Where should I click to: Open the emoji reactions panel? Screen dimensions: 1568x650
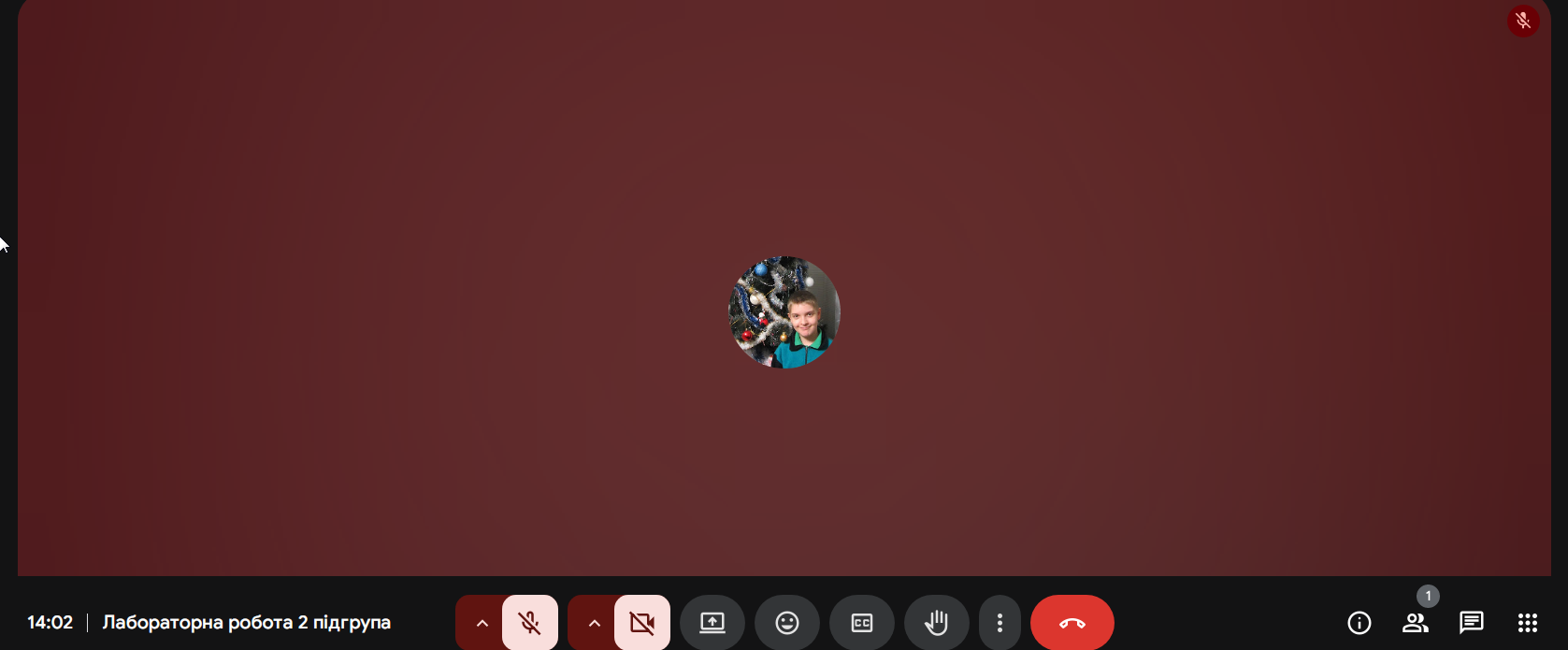787,623
